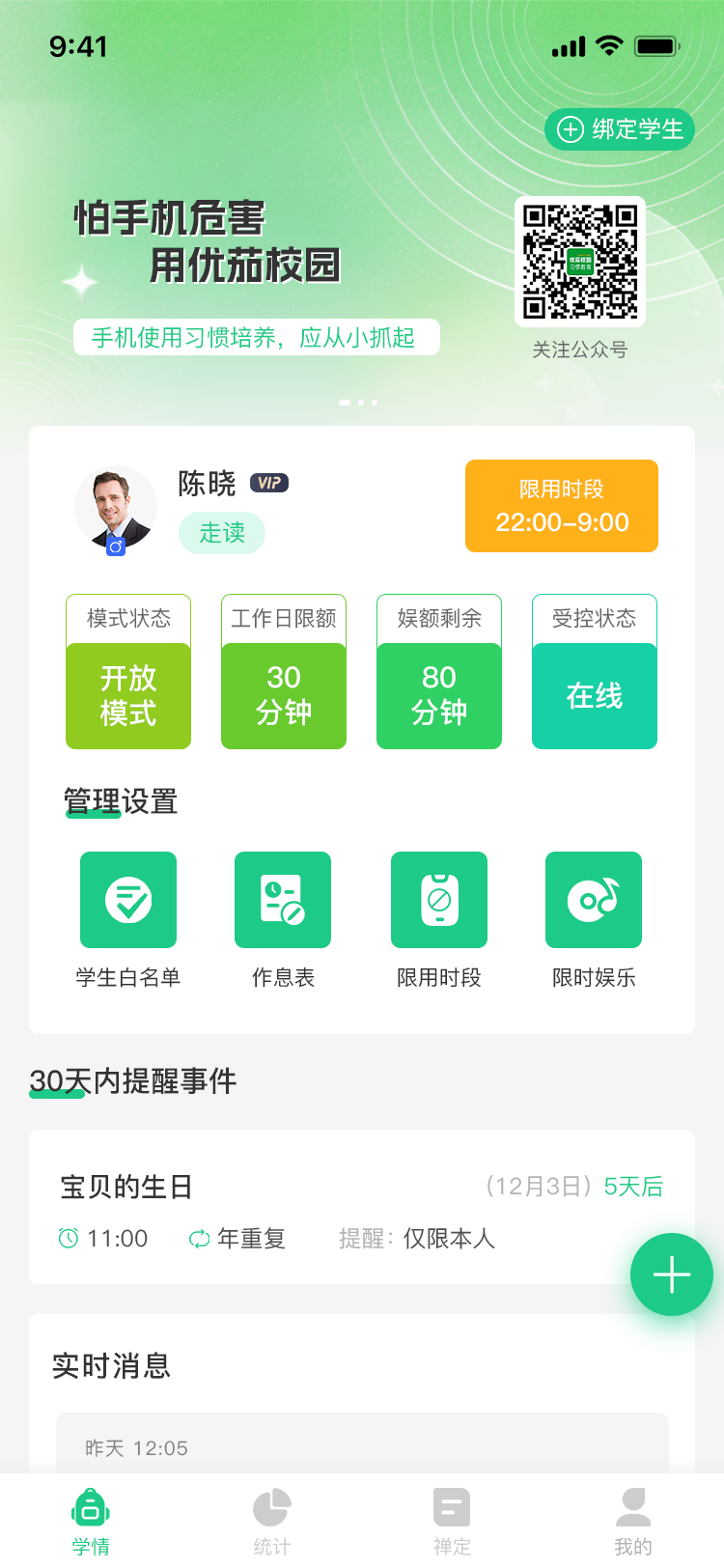Tap the 限用时段 22:00–9:00 button

(x=562, y=506)
